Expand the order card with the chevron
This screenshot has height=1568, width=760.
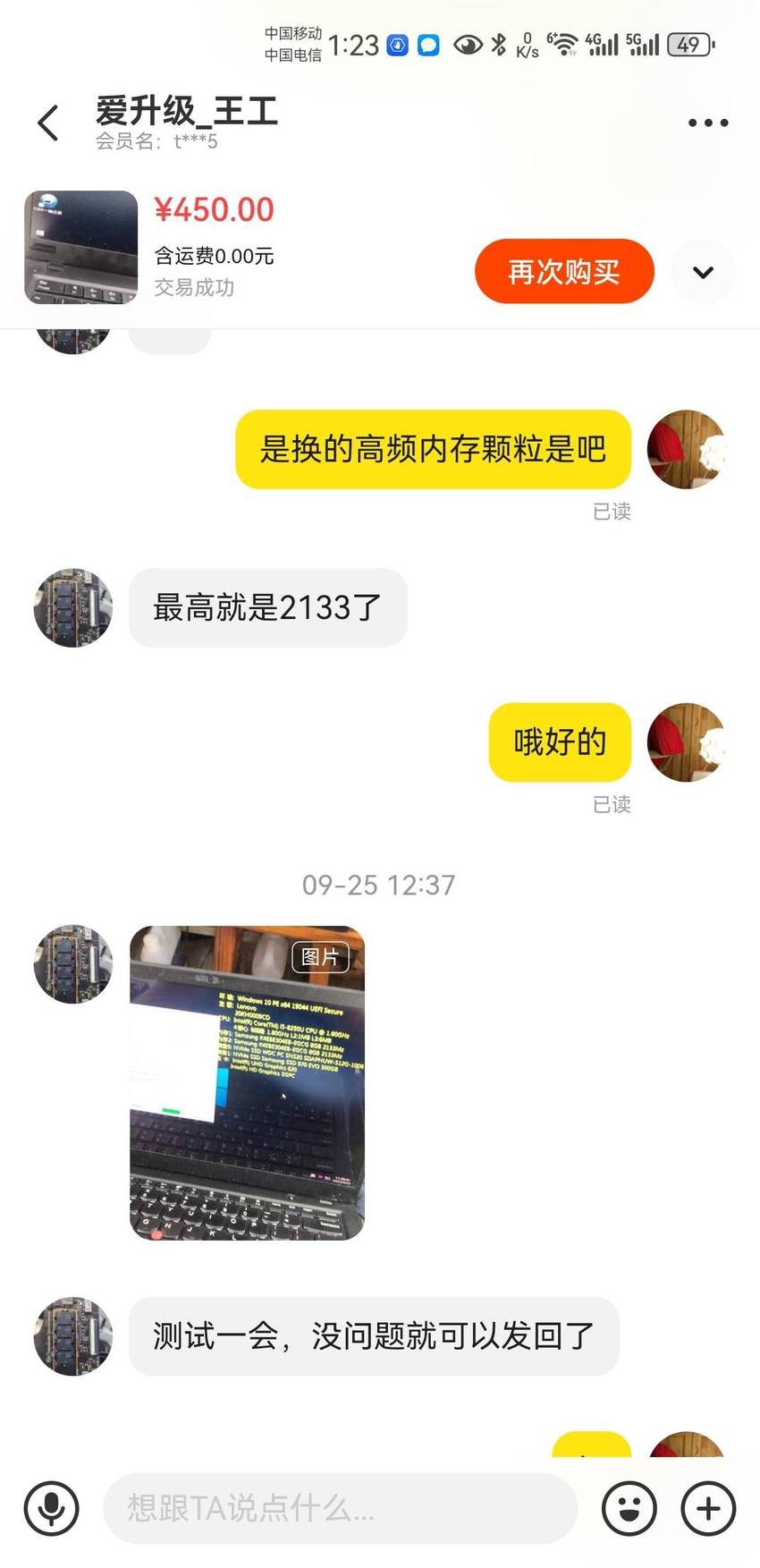click(x=704, y=272)
